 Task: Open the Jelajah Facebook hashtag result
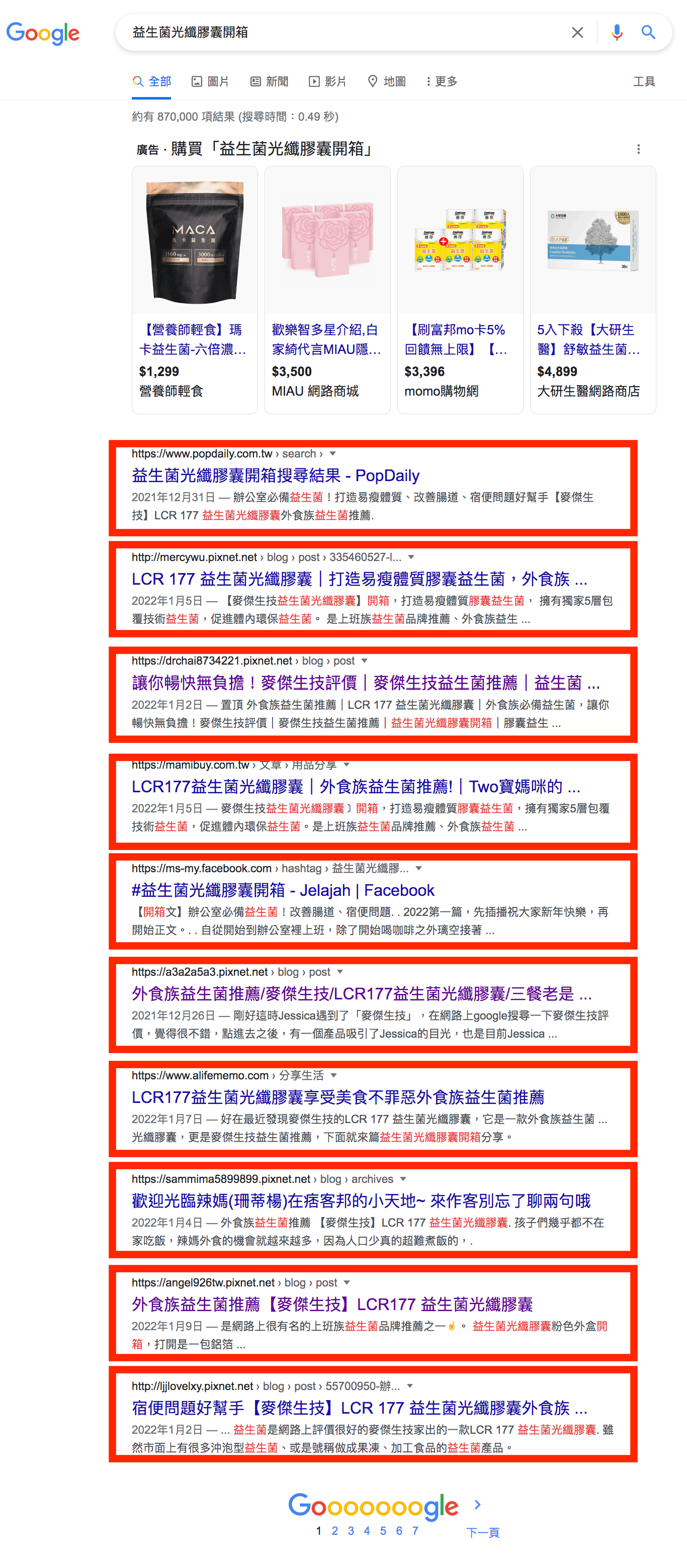[283, 890]
